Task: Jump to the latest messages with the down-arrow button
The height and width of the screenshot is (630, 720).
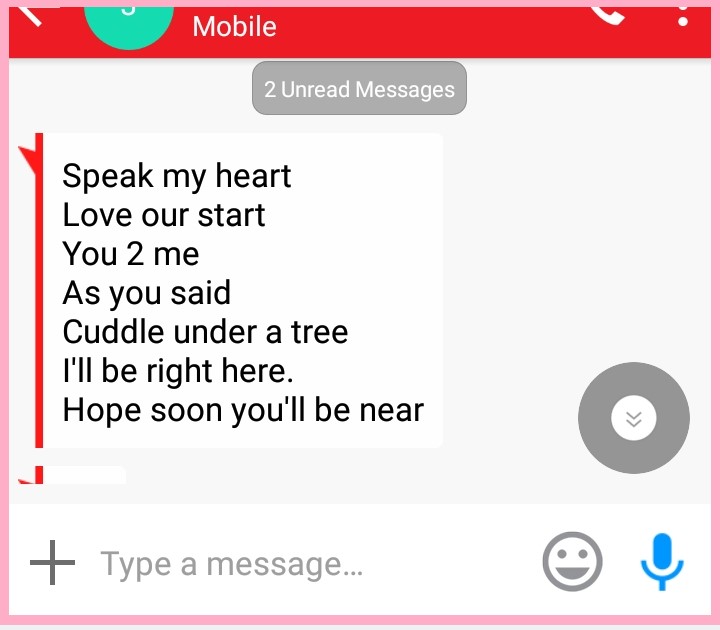Action: coord(633,418)
